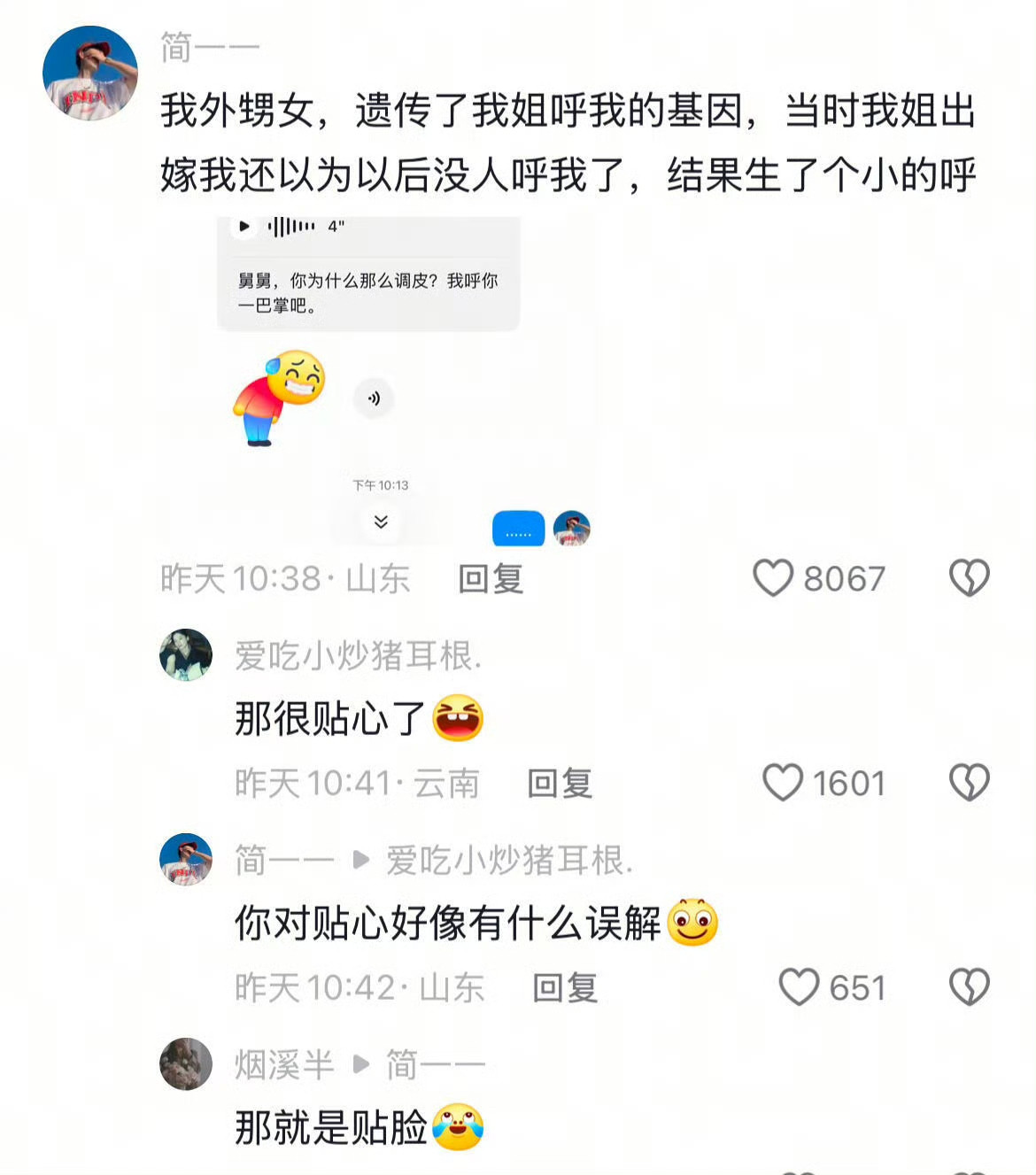This screenshot has height=1175, width=1036.
Task: Click the arrow linking 烟溪半 to 简一一
Action: (361, 1065)
